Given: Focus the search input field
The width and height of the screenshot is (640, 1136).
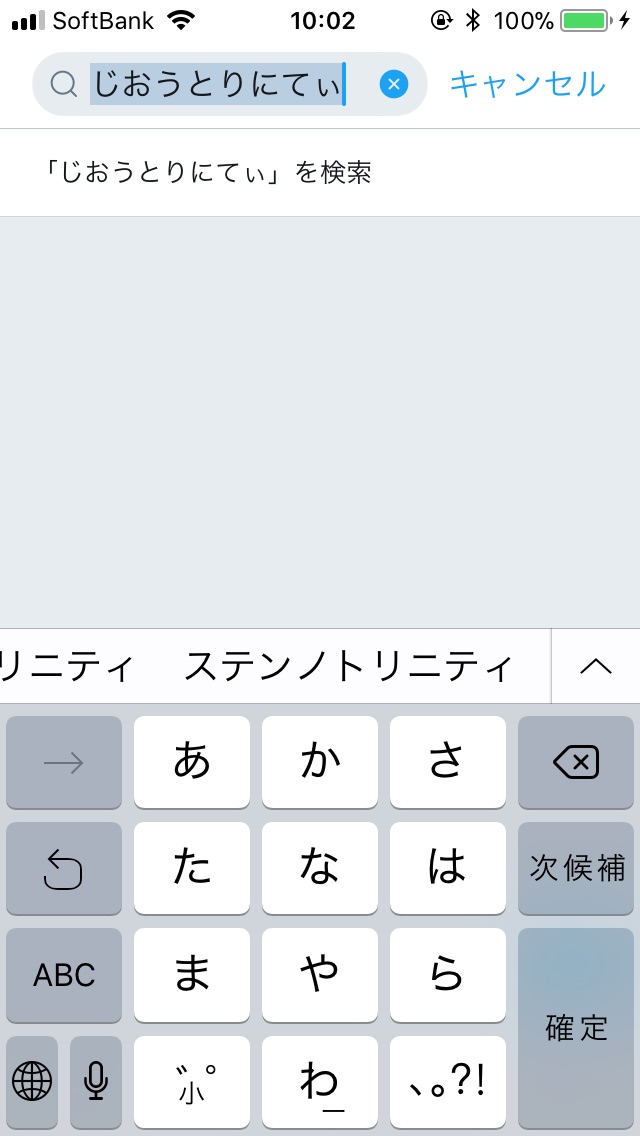Looking at the screenshot, I should tap(220, 84).
